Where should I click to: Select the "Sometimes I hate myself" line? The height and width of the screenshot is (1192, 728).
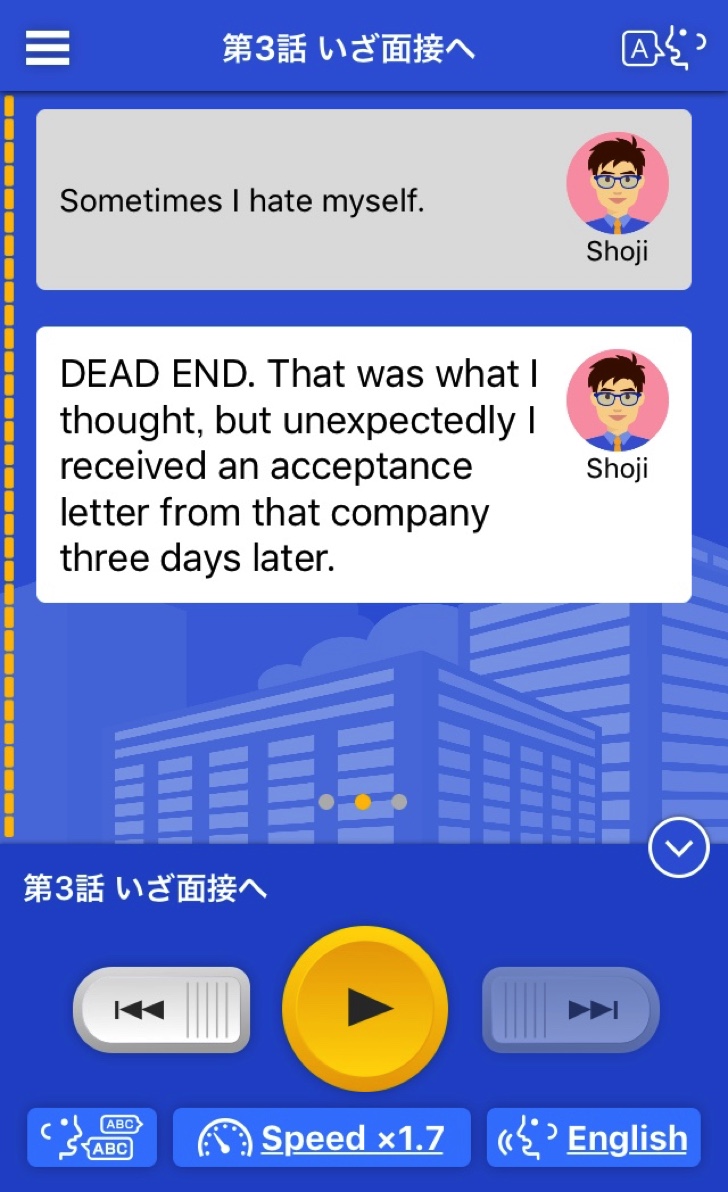[x=300, y=200]
